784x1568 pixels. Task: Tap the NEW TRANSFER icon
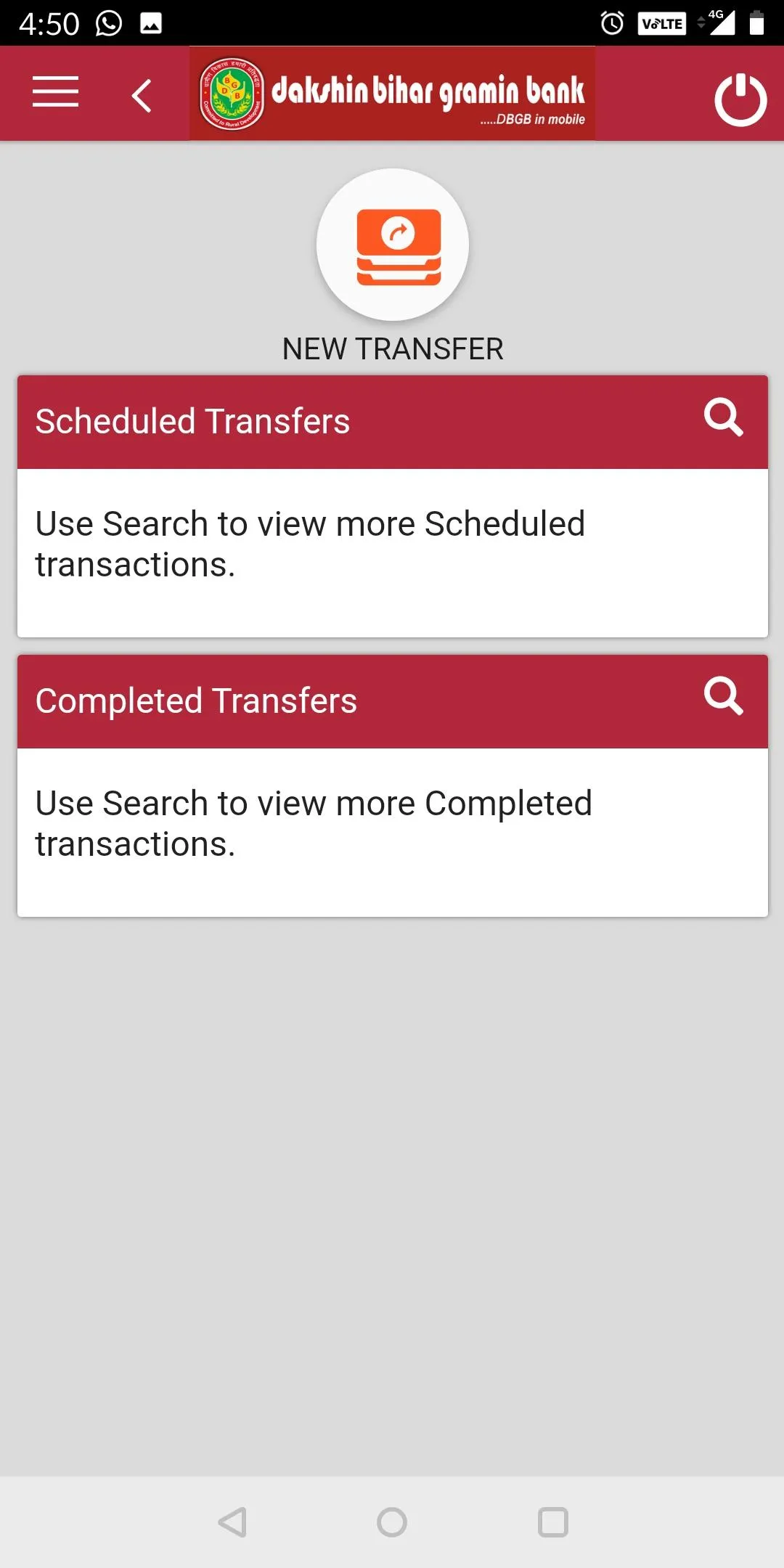[392, 245]
